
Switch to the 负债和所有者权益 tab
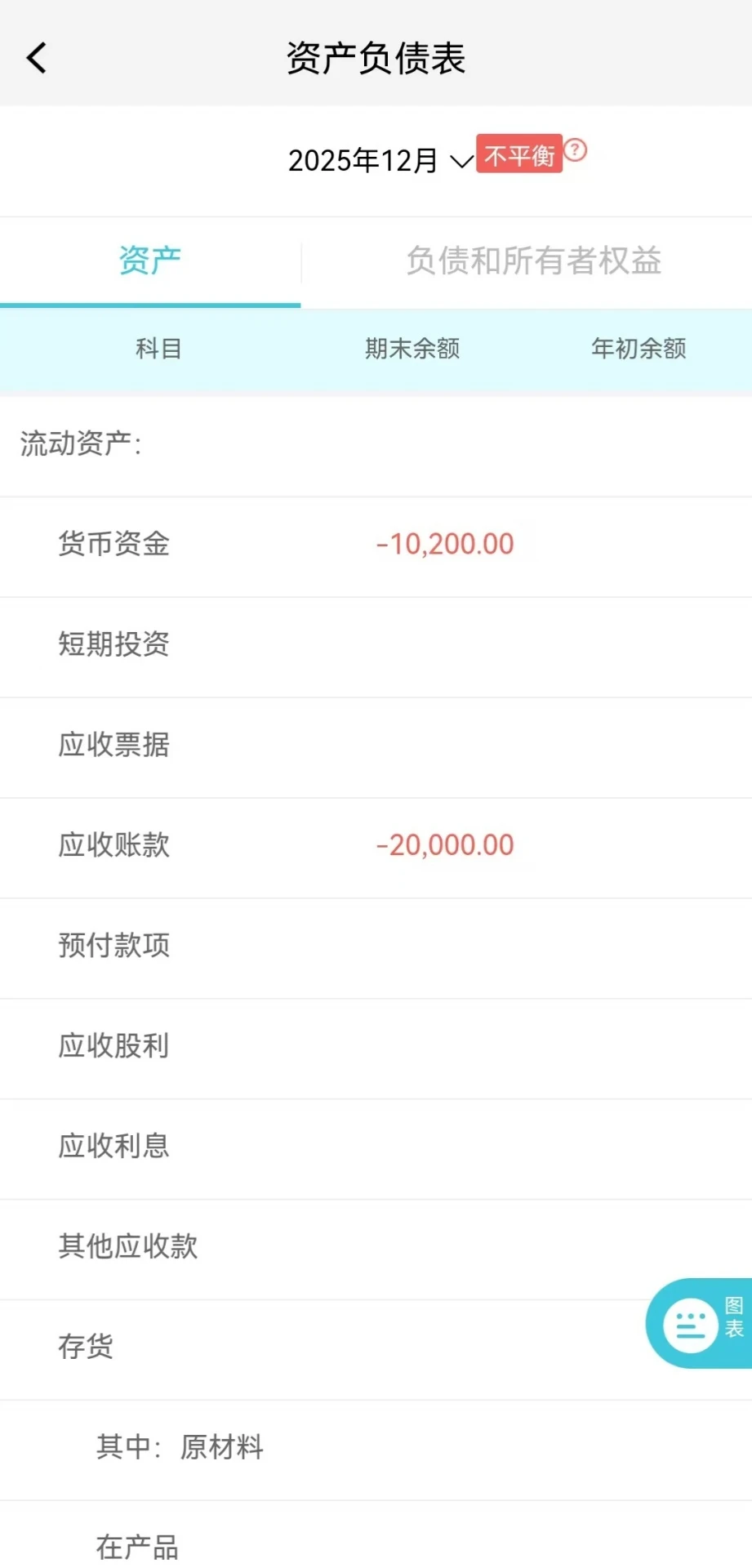pyautogui.click(x=533, y=261)
